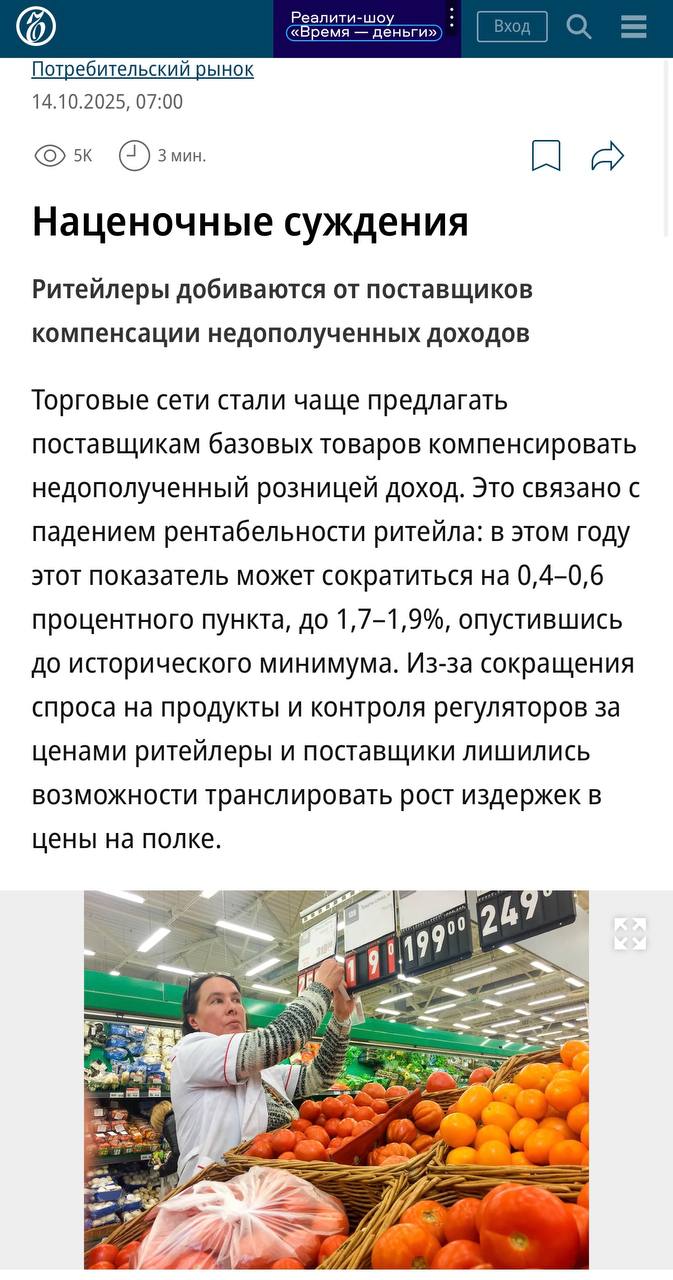Image resolution: width=673 pixels, height=1280 pixels.
Task: Bookmark this article
Action: (x=545, y=156)
